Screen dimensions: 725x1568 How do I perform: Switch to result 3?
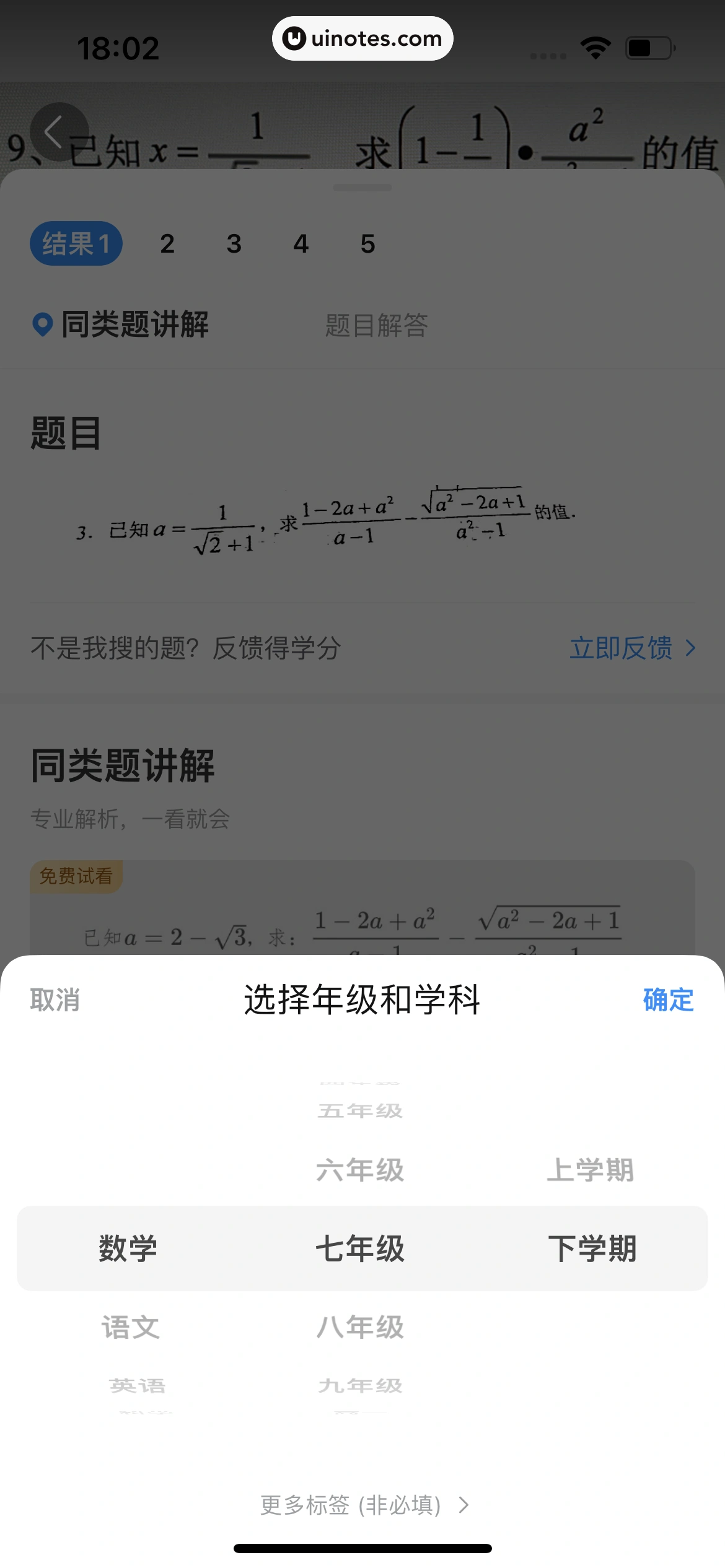pyautogui.click(x=234, y=244)
